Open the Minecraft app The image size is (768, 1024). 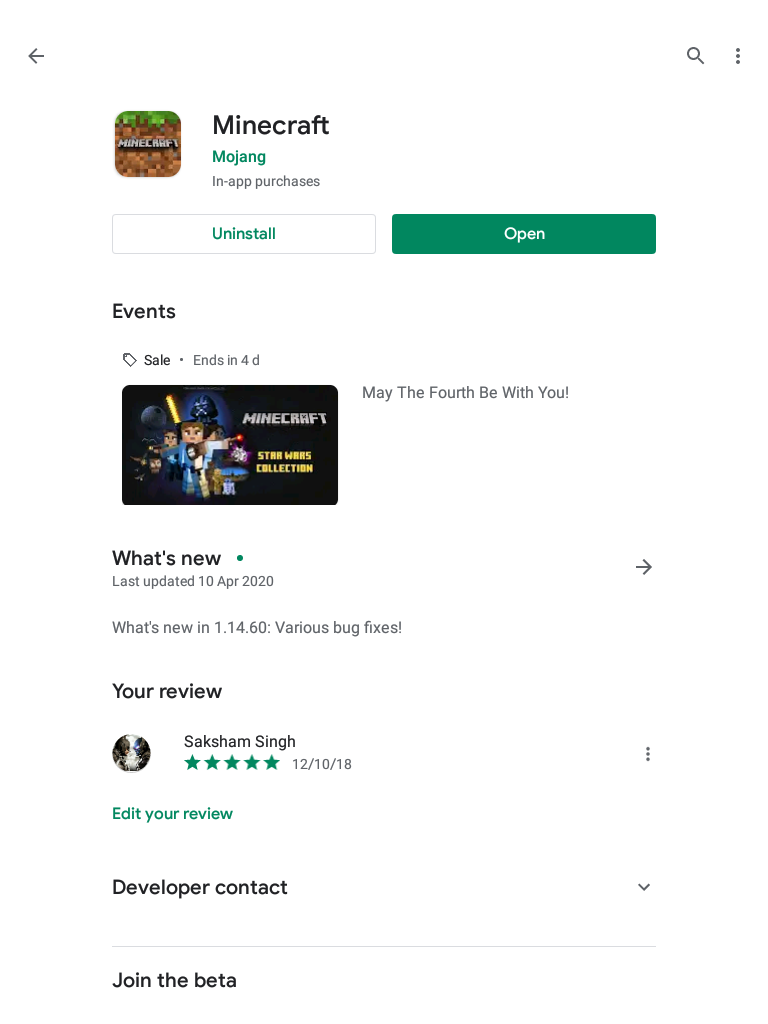(524, 234)
